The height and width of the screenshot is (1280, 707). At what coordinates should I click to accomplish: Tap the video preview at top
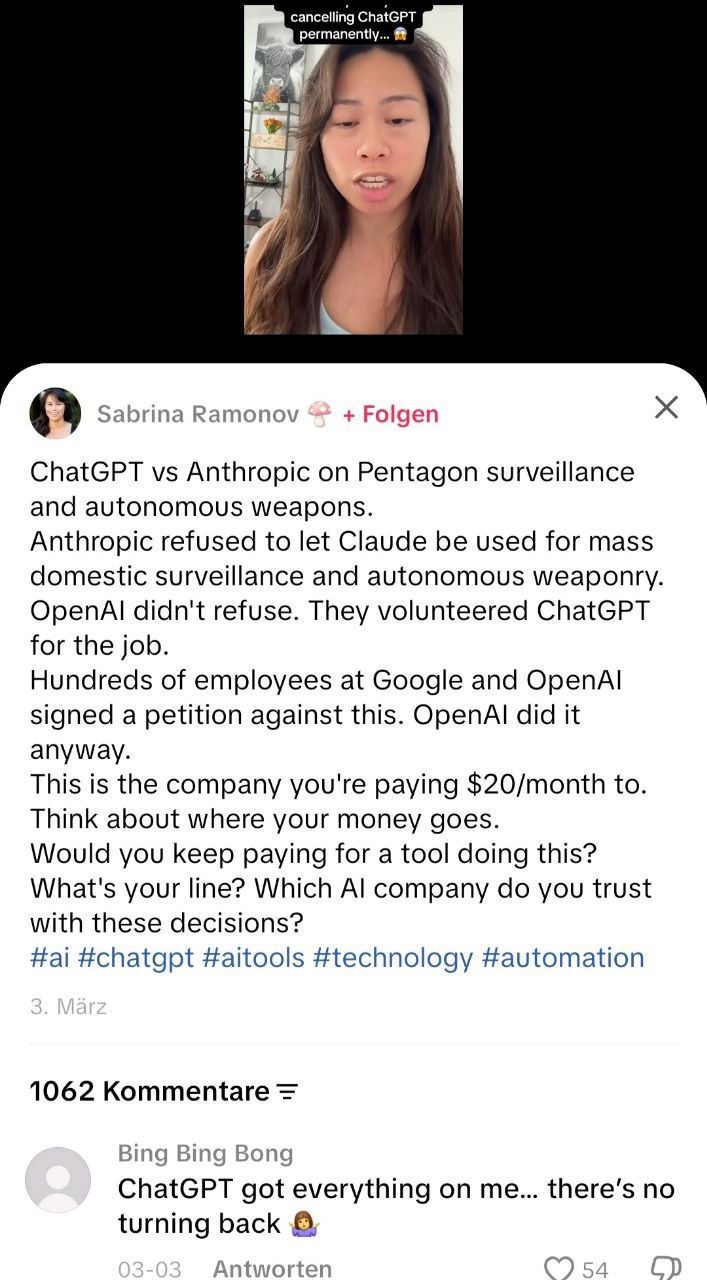pos(353,170)
